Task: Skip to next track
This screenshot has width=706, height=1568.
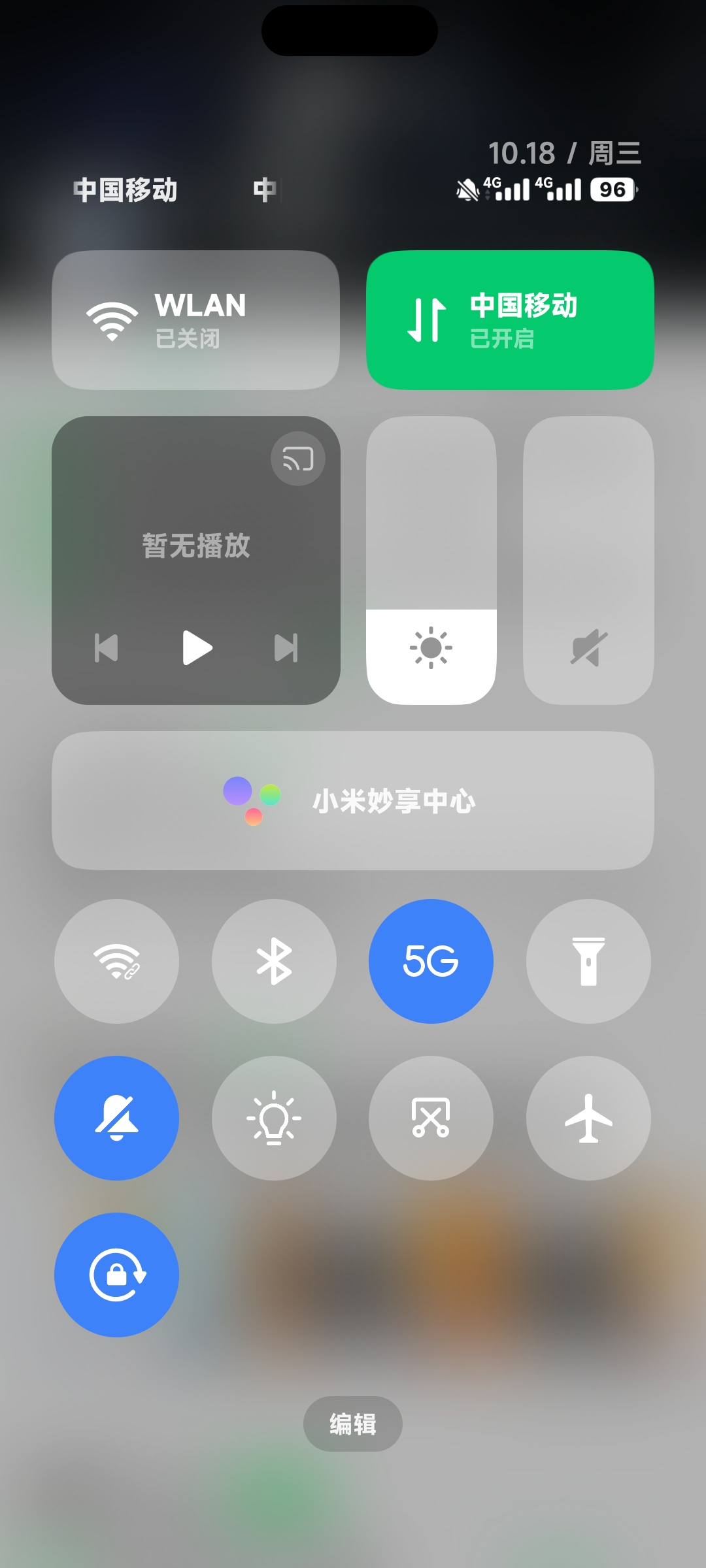Action: pos(286,647)
